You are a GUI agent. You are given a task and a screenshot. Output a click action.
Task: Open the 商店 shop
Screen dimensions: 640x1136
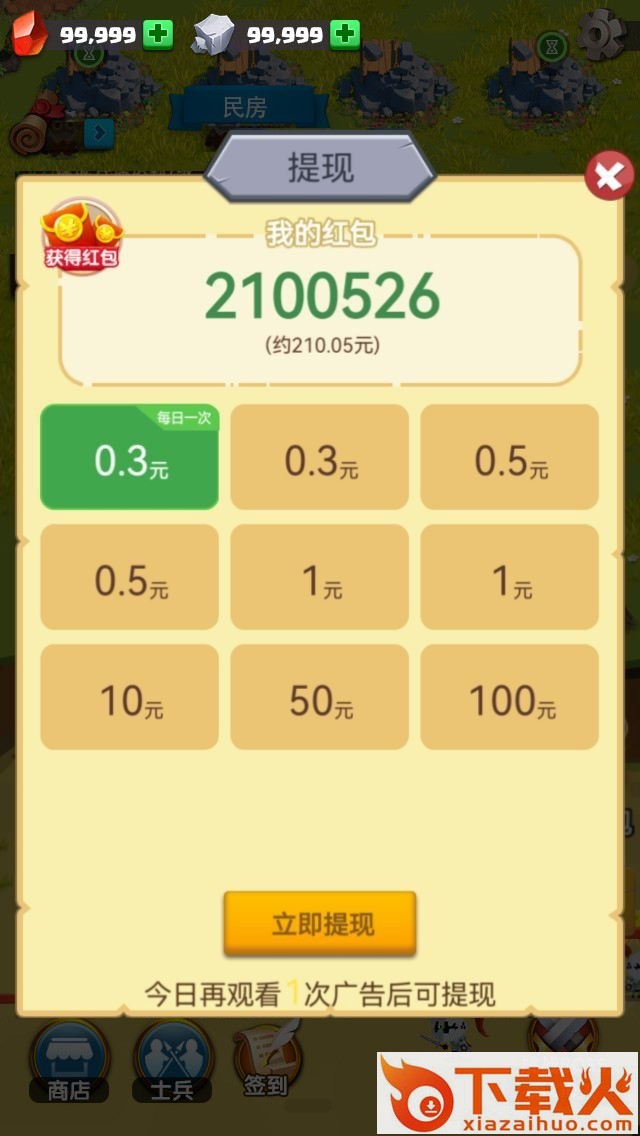pyautogui.click(x=69, y=1063)
